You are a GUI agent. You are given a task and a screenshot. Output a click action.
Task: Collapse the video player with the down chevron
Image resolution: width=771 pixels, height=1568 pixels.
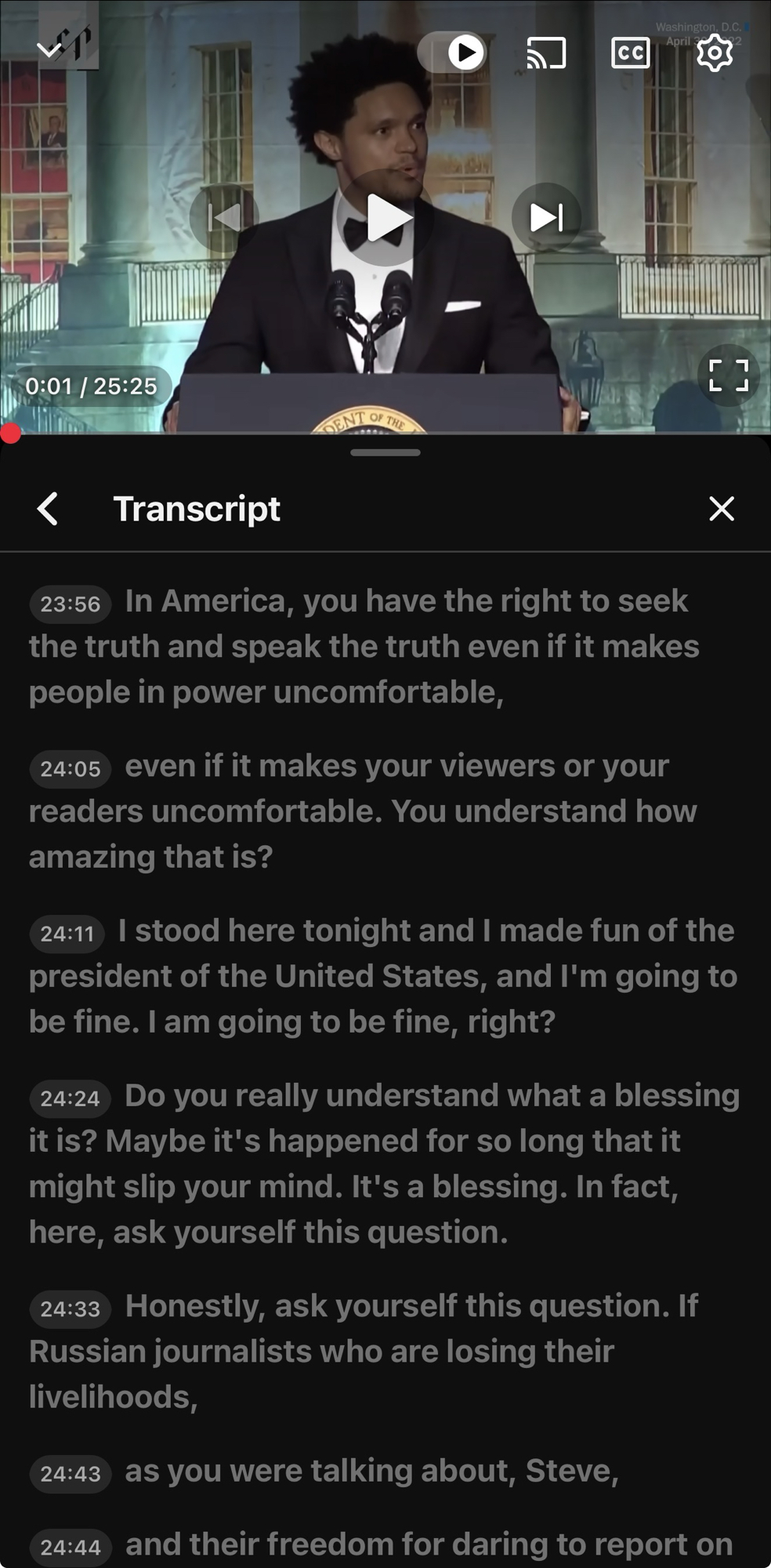pos(49,51)
